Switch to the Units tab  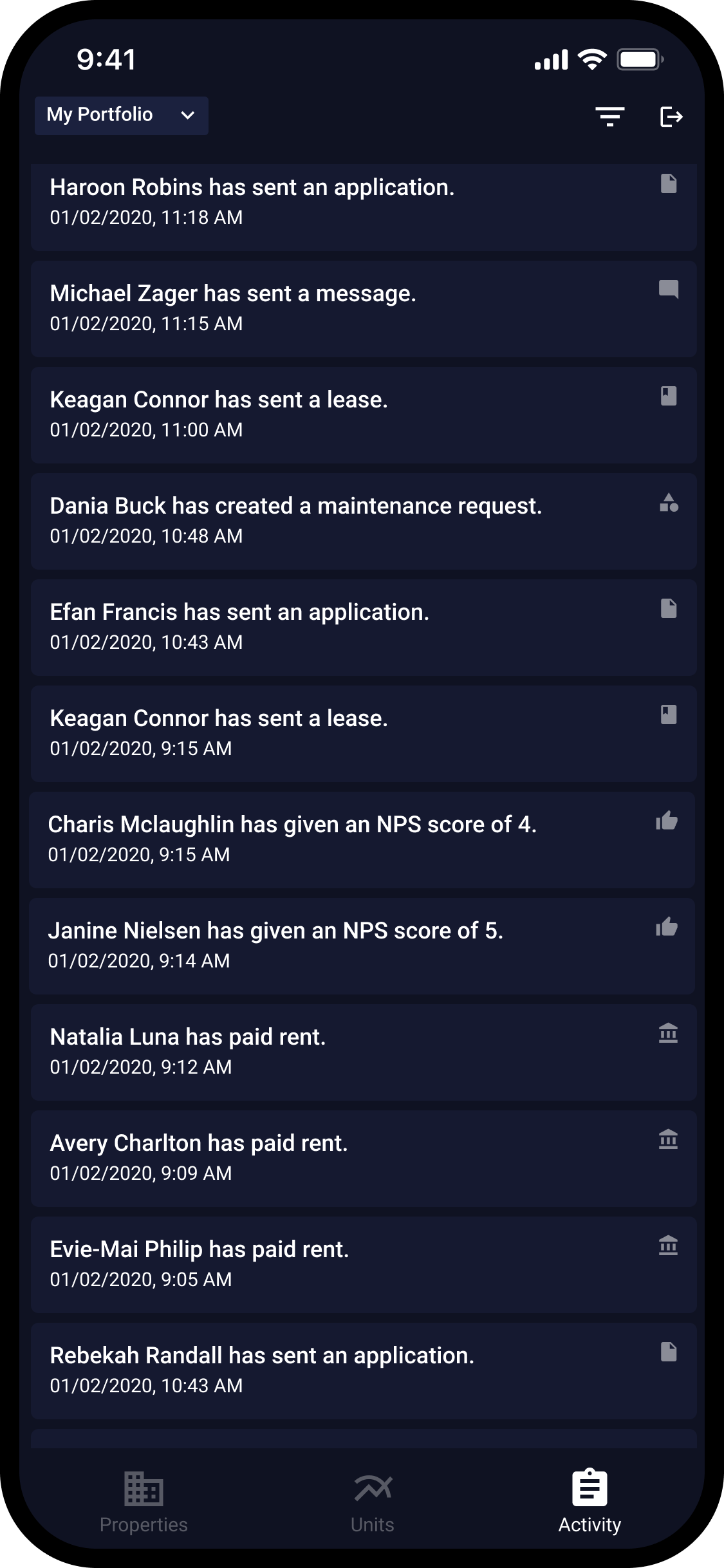pos(373,1502)
